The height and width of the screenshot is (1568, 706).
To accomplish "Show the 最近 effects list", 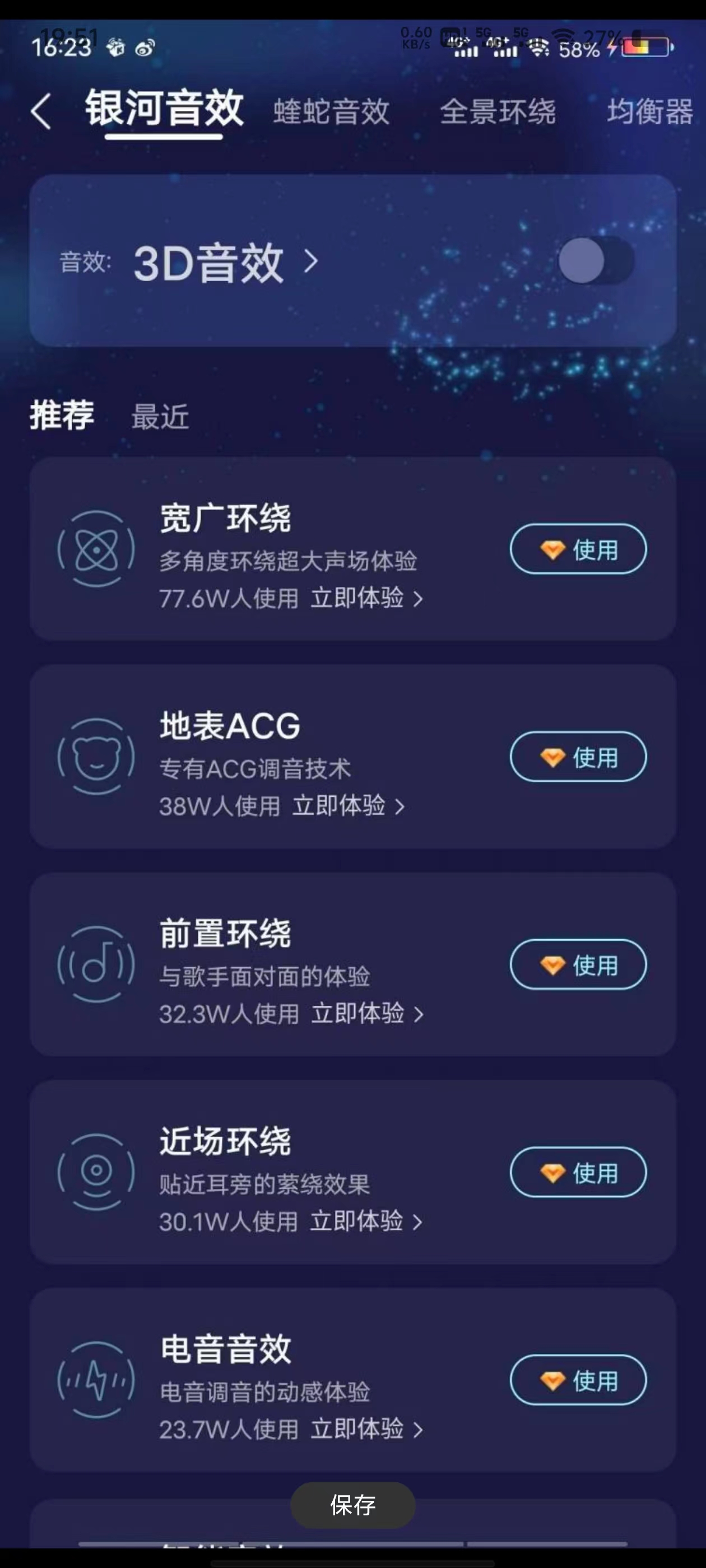I will point(160,417).
